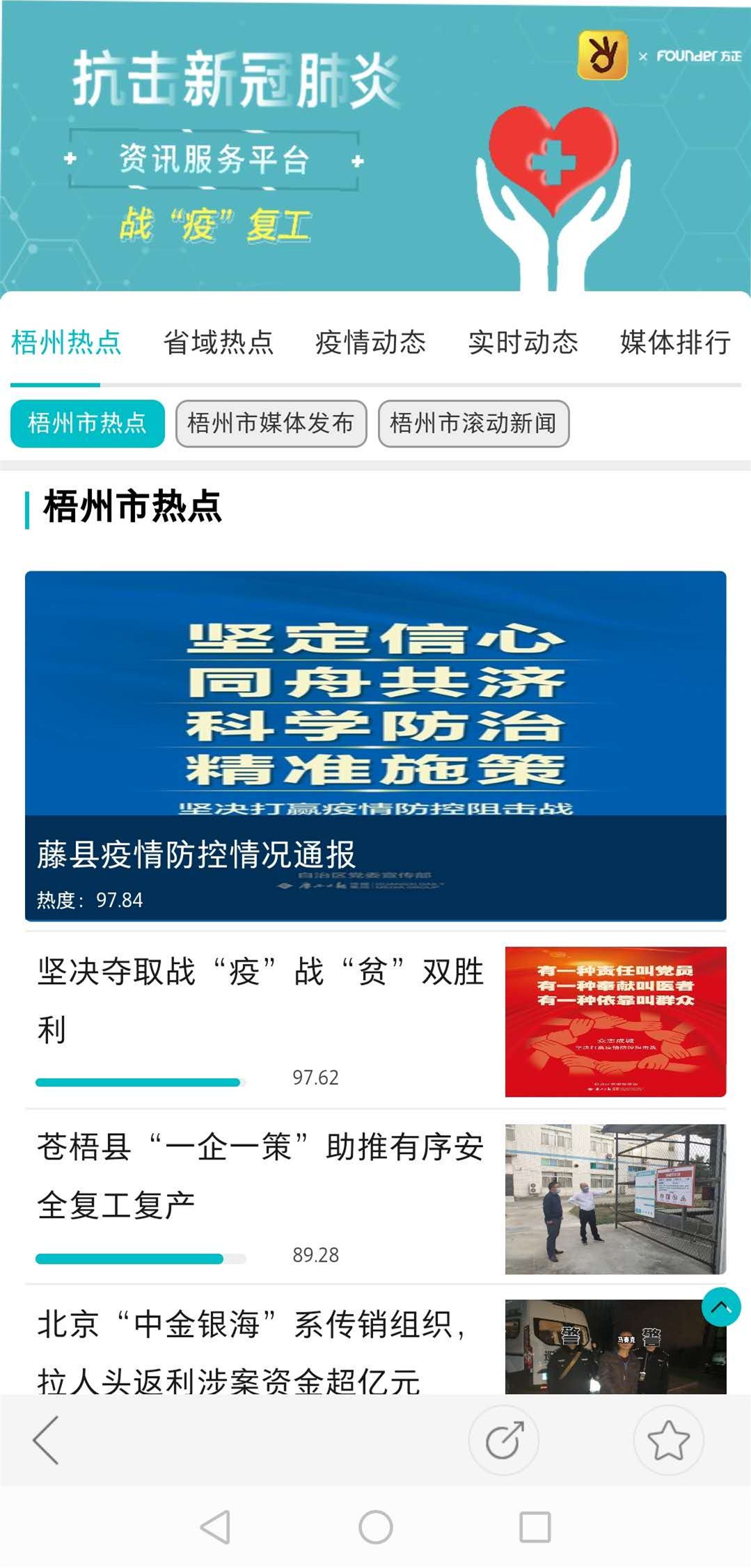Image resolution: width=751 pixels, height=1568 pixels.
Task: Select the 梧州热点 tab
Action: click(x=66, y=342)
